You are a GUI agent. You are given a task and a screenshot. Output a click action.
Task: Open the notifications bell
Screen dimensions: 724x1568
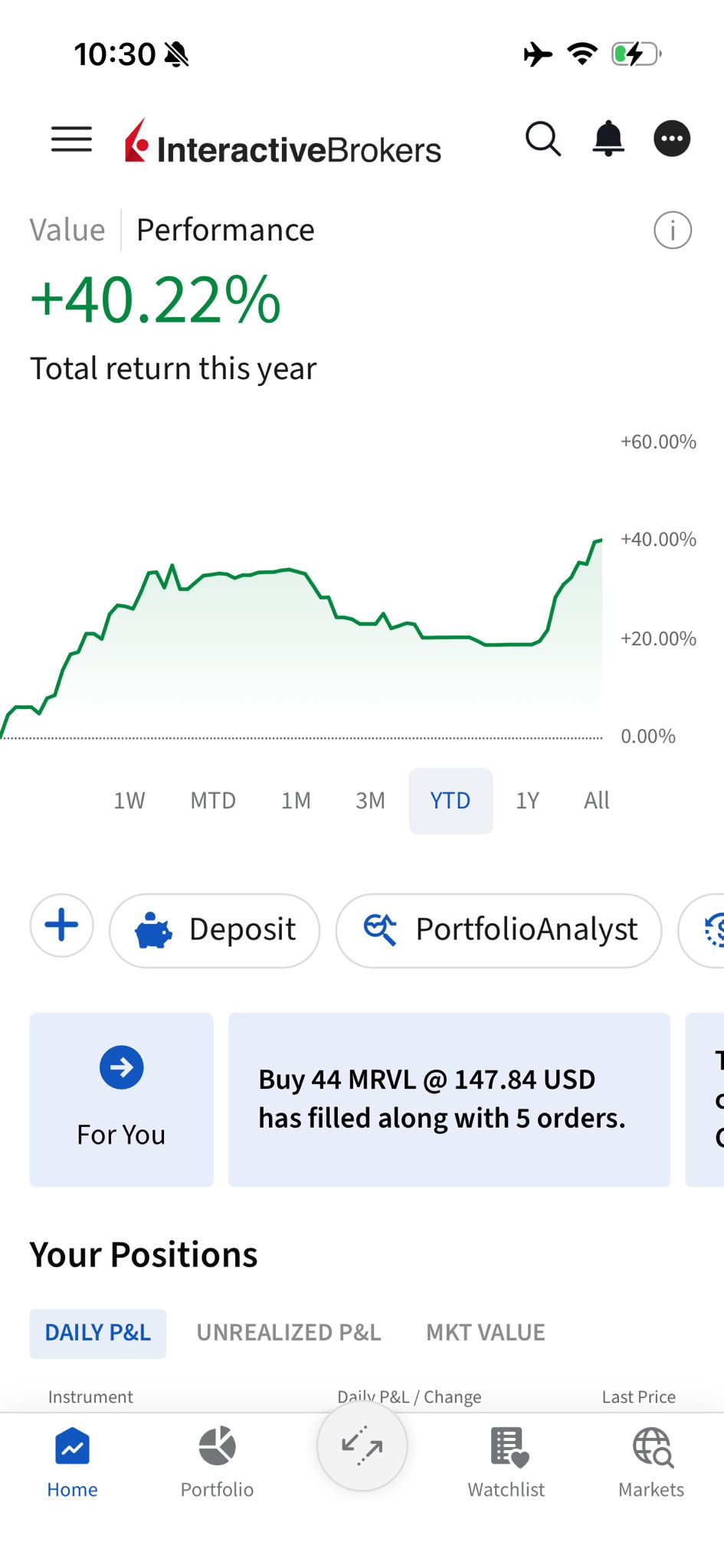click(608, 139)
